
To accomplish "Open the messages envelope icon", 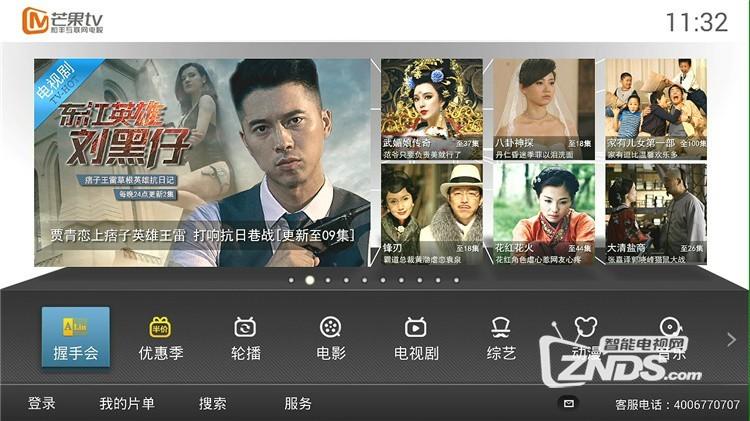I will pos(568,404).
